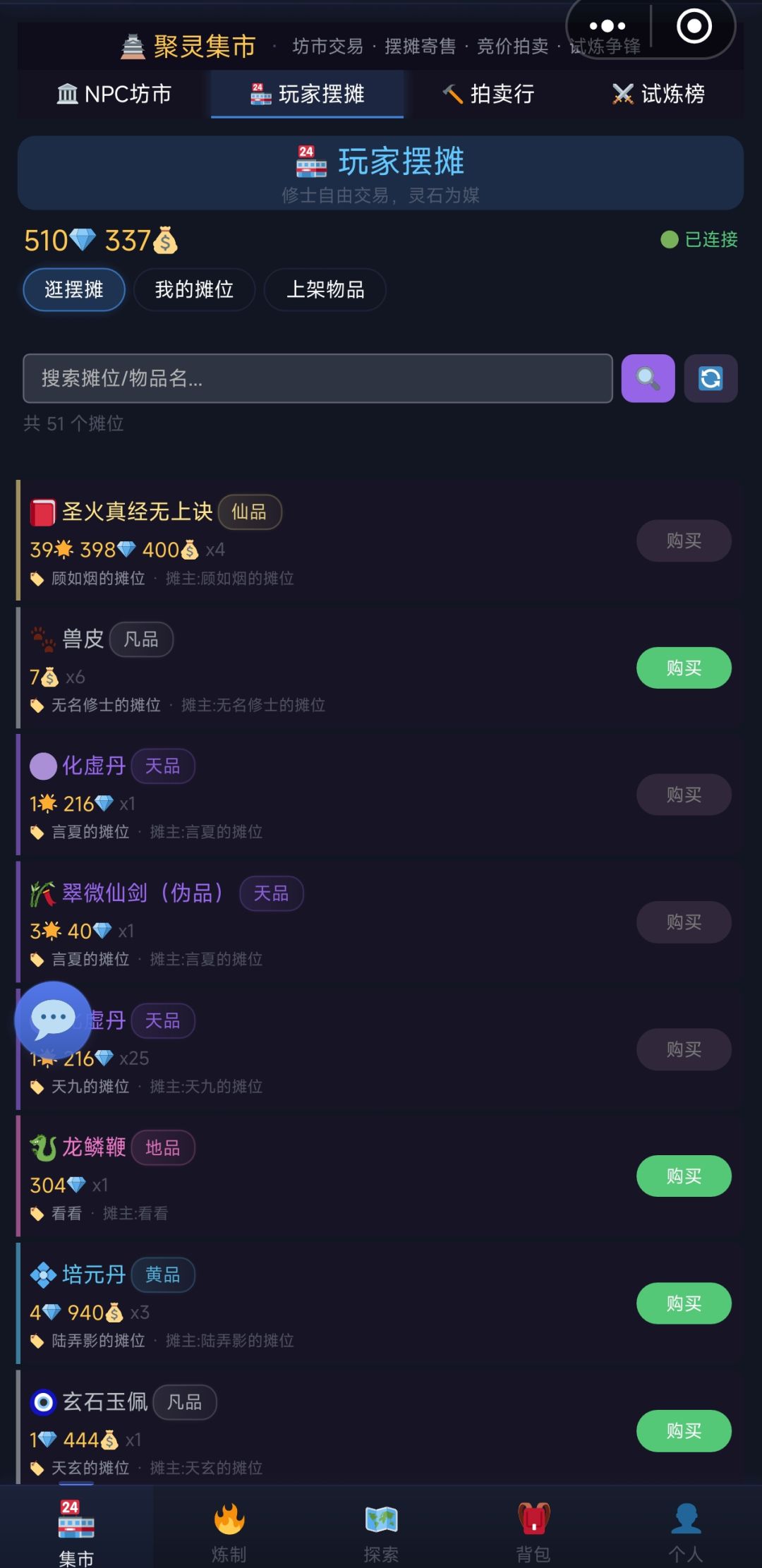Open the mini-program more options menu
762x1568 pixels.
pyautogui.click(x=607, y=25)
